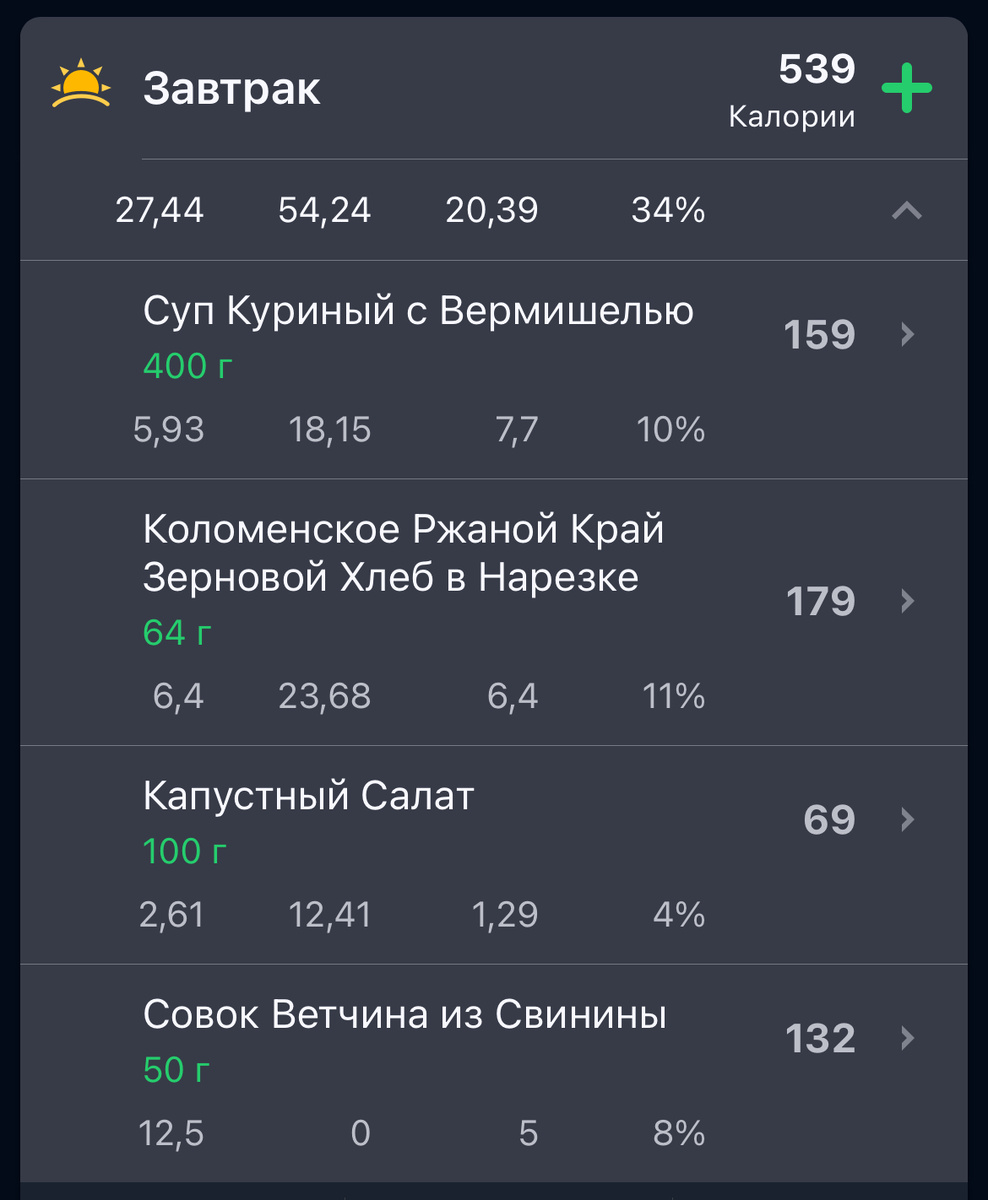Open details arrow for Капустный Салат
The width and height of the screenshot is (988, 1200).
click(905, 819)
